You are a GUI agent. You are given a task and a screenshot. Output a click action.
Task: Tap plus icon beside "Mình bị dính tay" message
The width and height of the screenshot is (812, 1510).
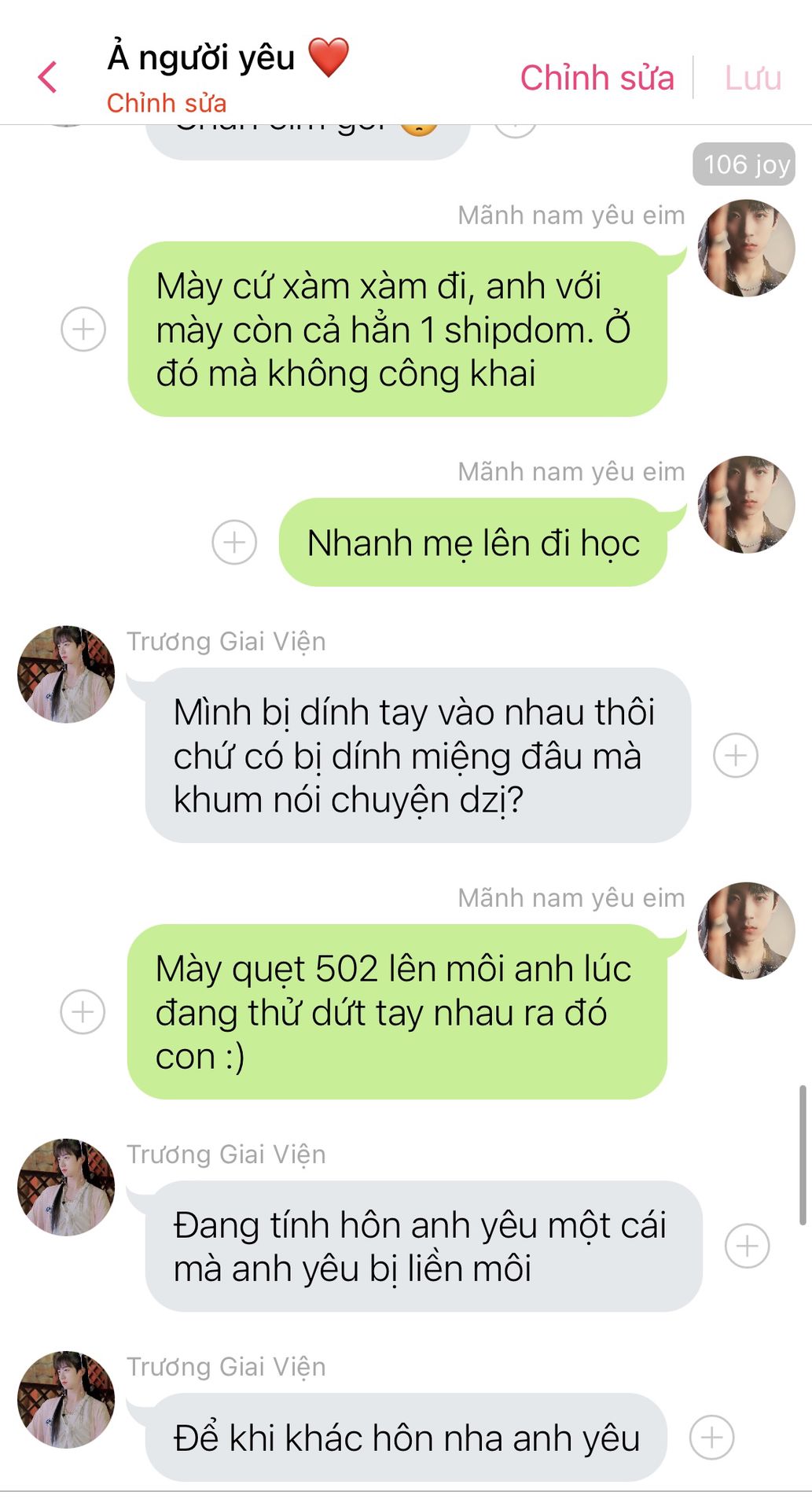click(736, 756)
